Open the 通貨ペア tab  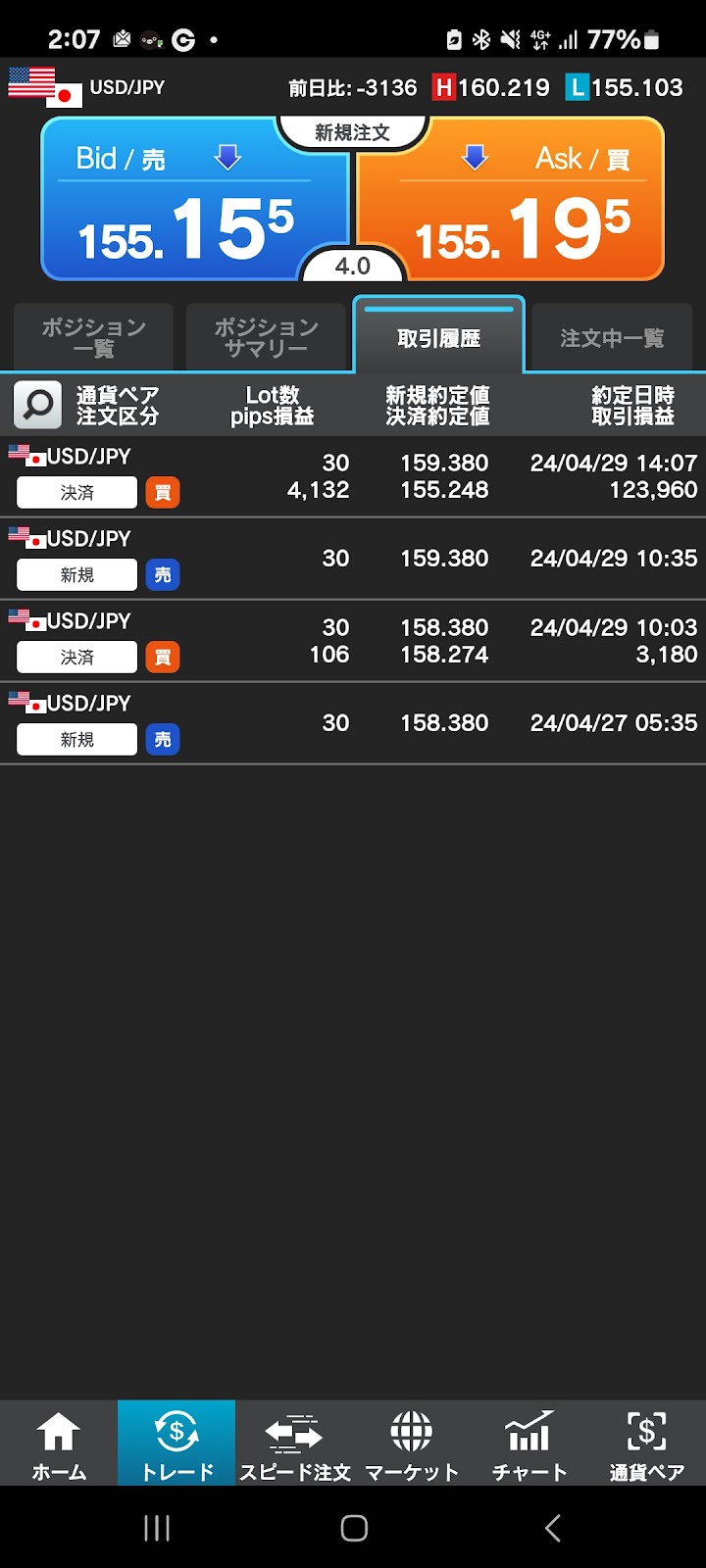(x=647, y=1444)
